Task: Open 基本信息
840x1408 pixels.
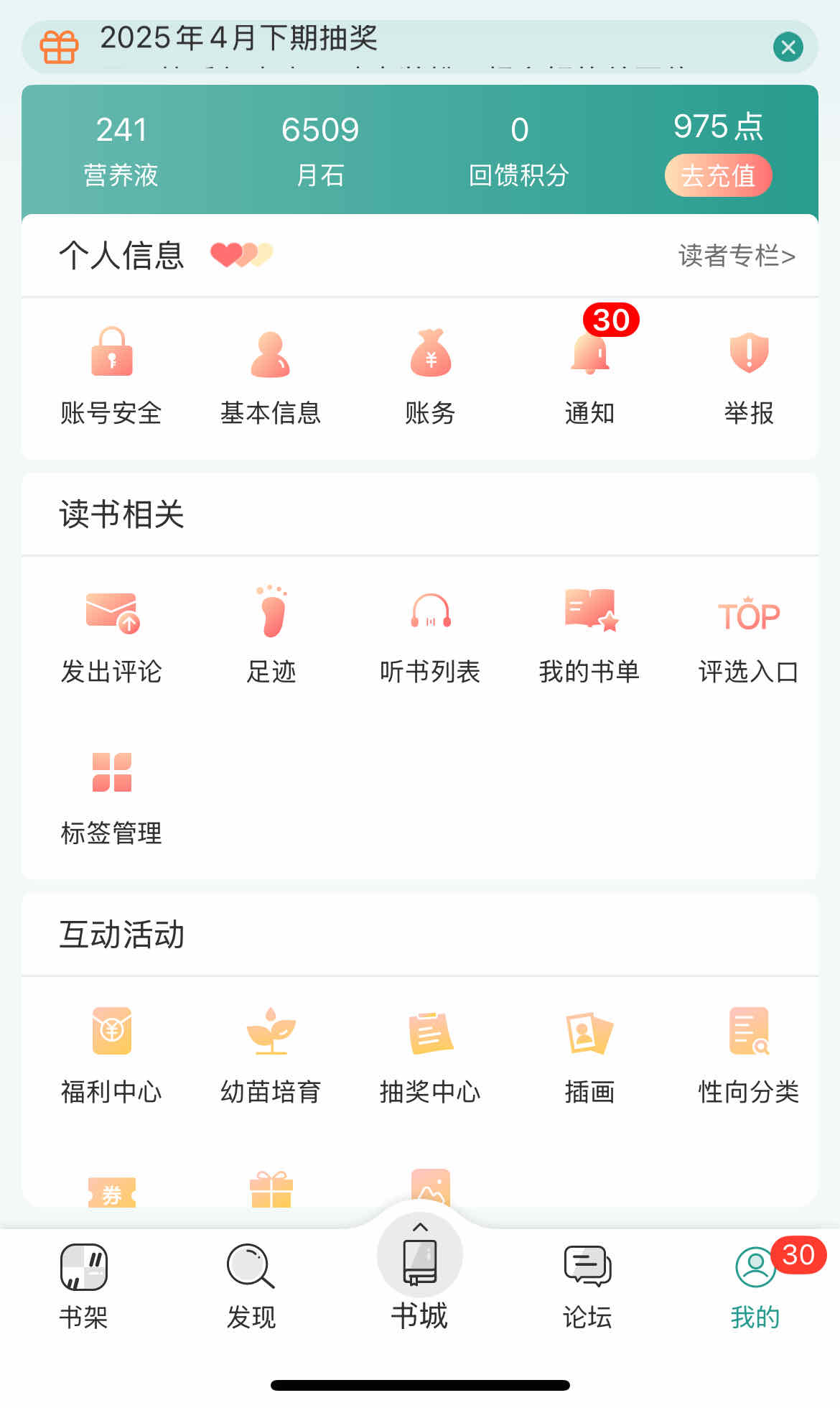Action: pyautogui.click(x=271, y=376)
